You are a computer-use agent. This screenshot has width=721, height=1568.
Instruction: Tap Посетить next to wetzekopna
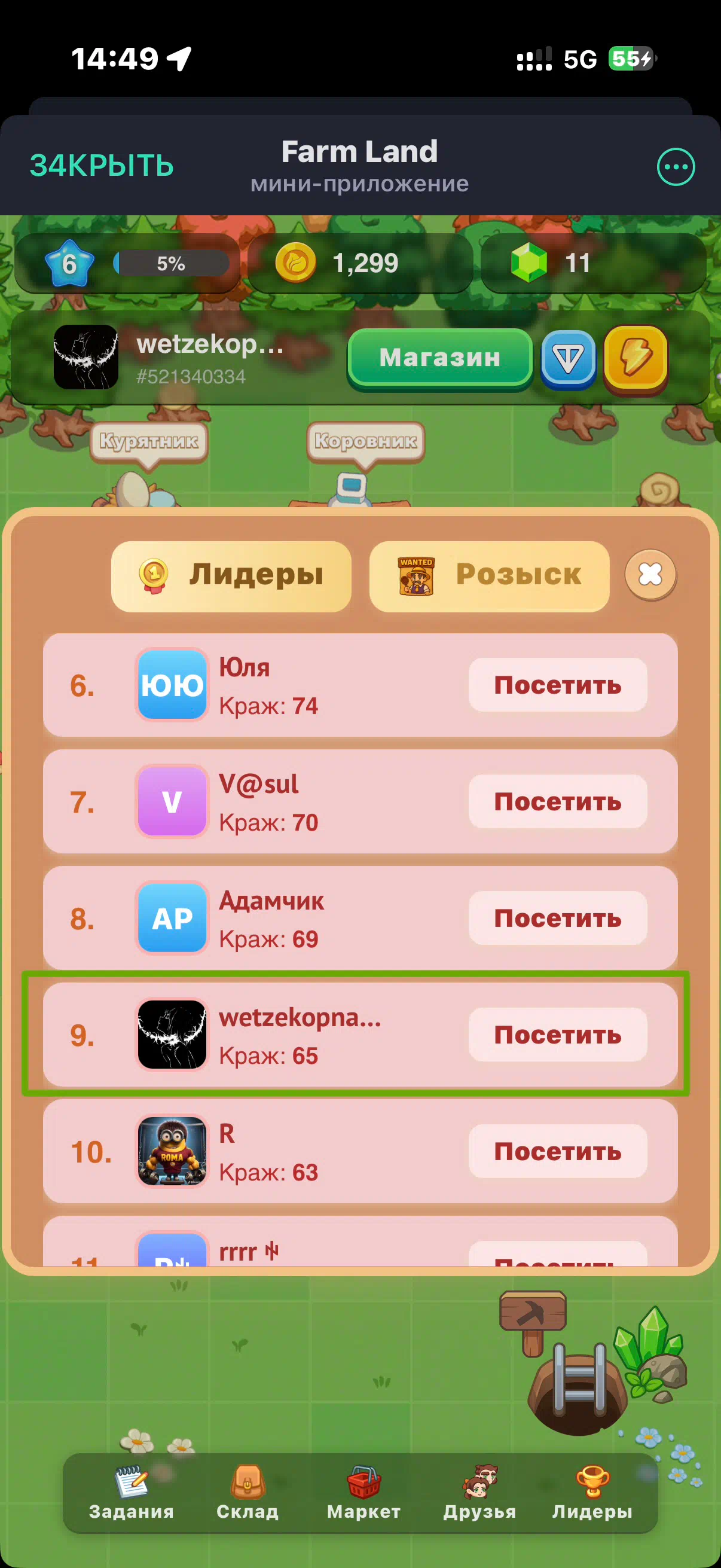click(x=558, y=1035)
